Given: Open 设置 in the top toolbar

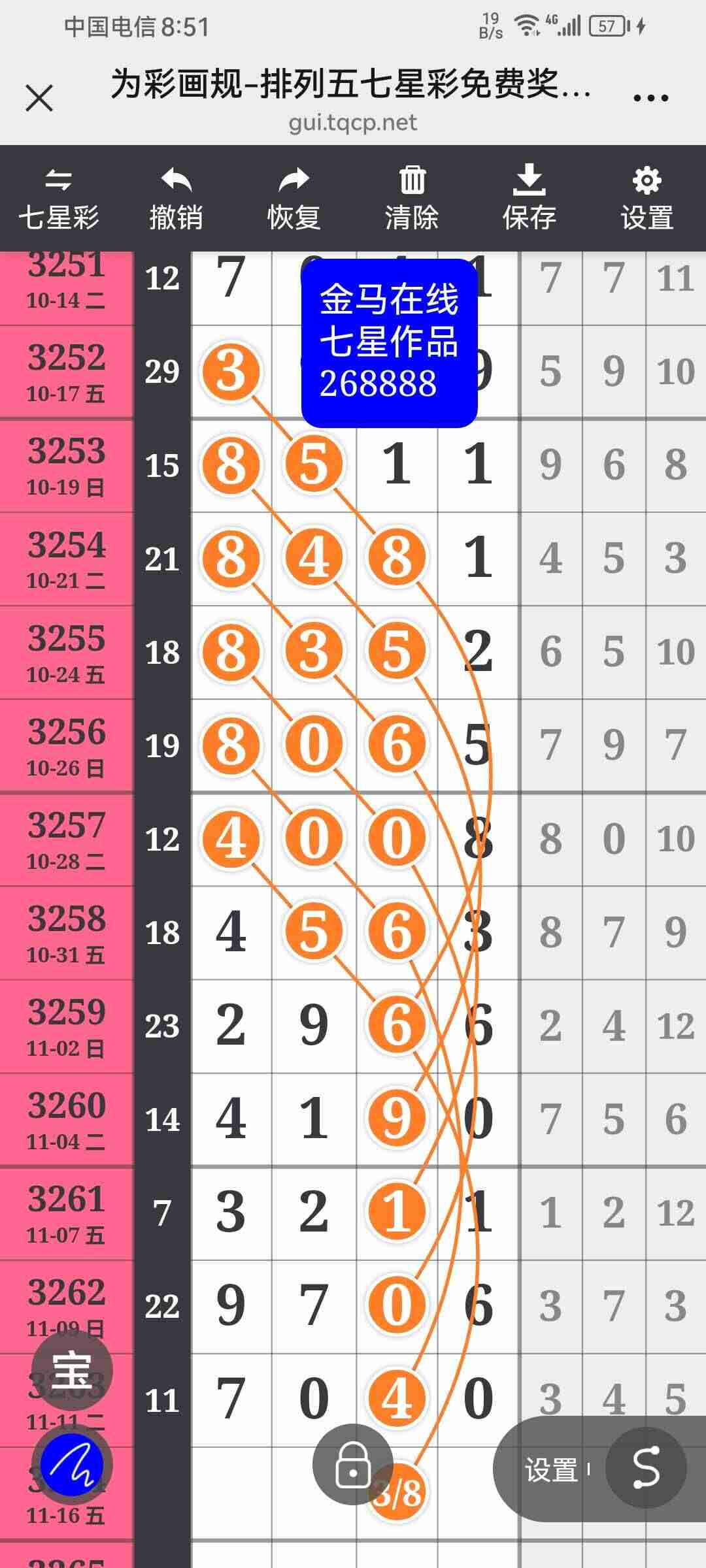Looking at the screenshot, I should (647, 199).
